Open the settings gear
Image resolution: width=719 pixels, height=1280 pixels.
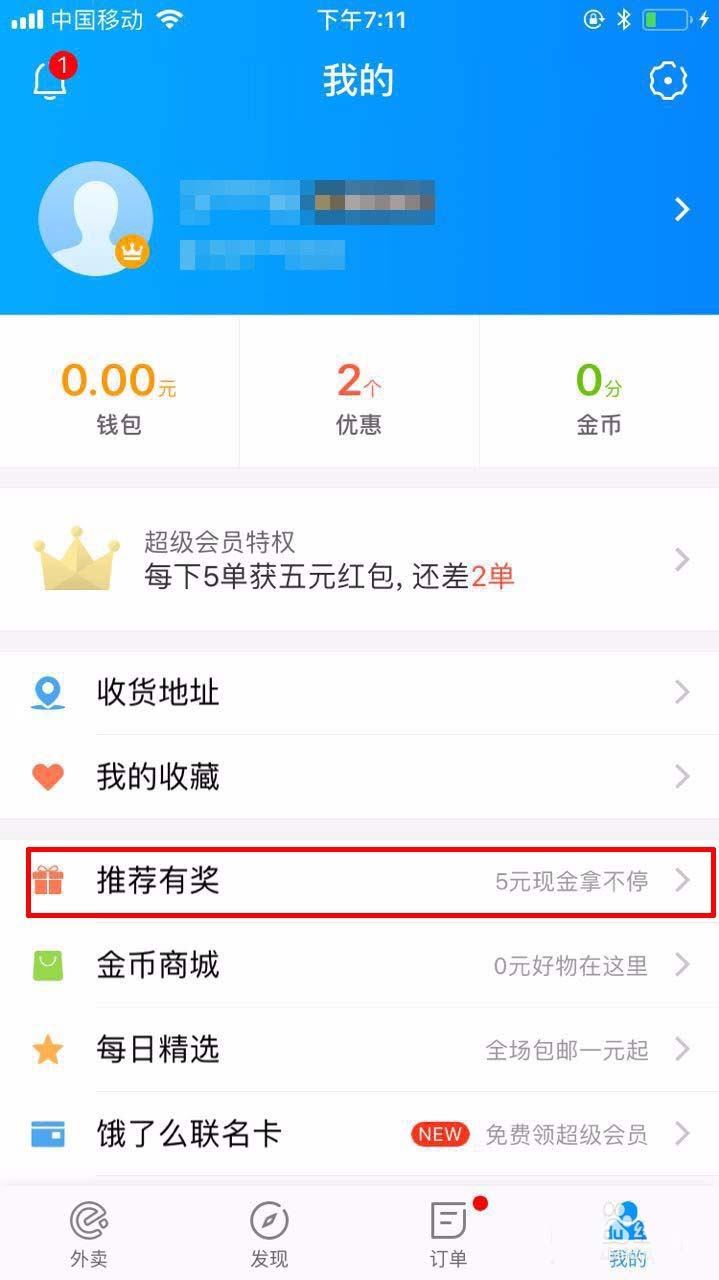[668, 81]
